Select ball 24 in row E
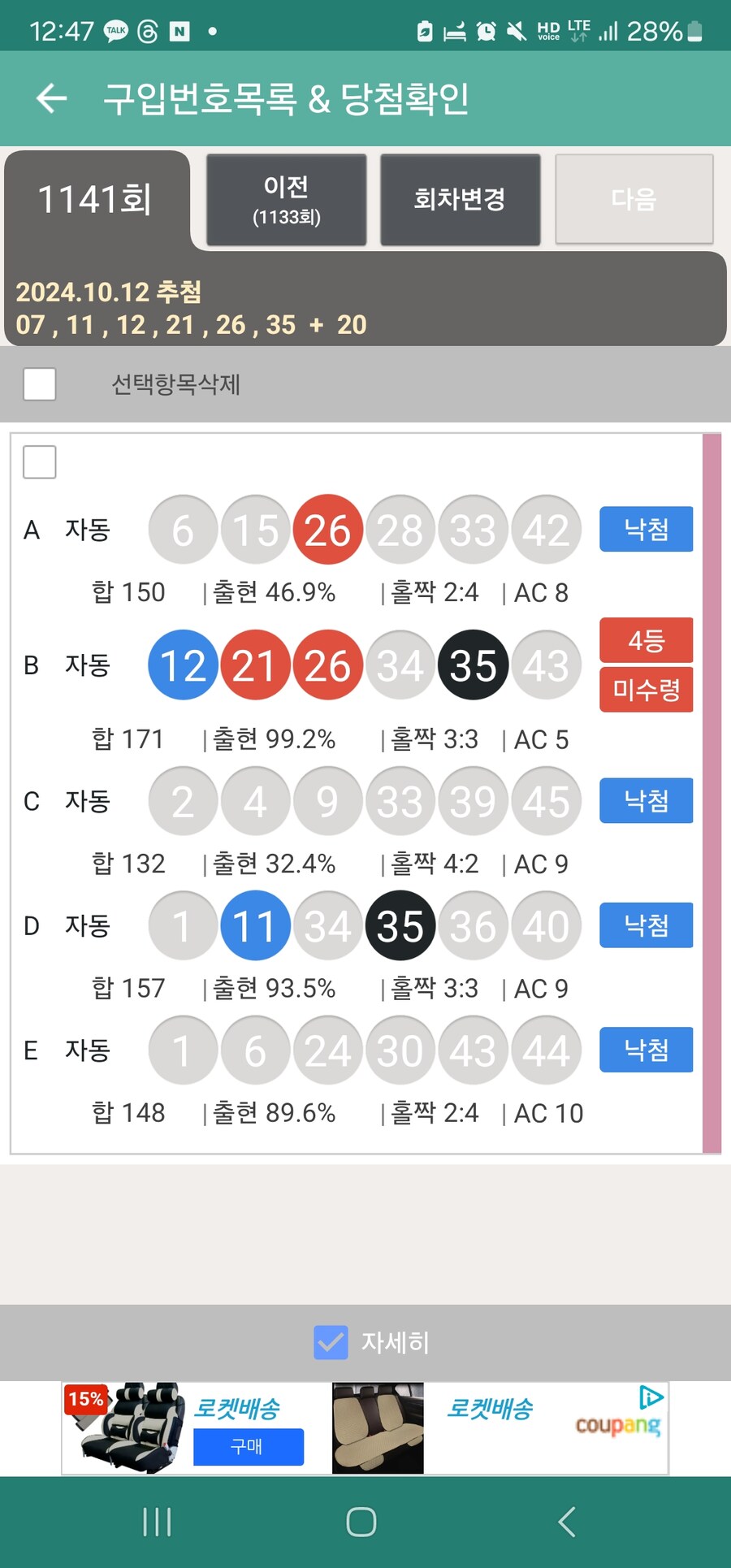The width and height of the screenshot is (731, 1568). [x=327, y=1050]
